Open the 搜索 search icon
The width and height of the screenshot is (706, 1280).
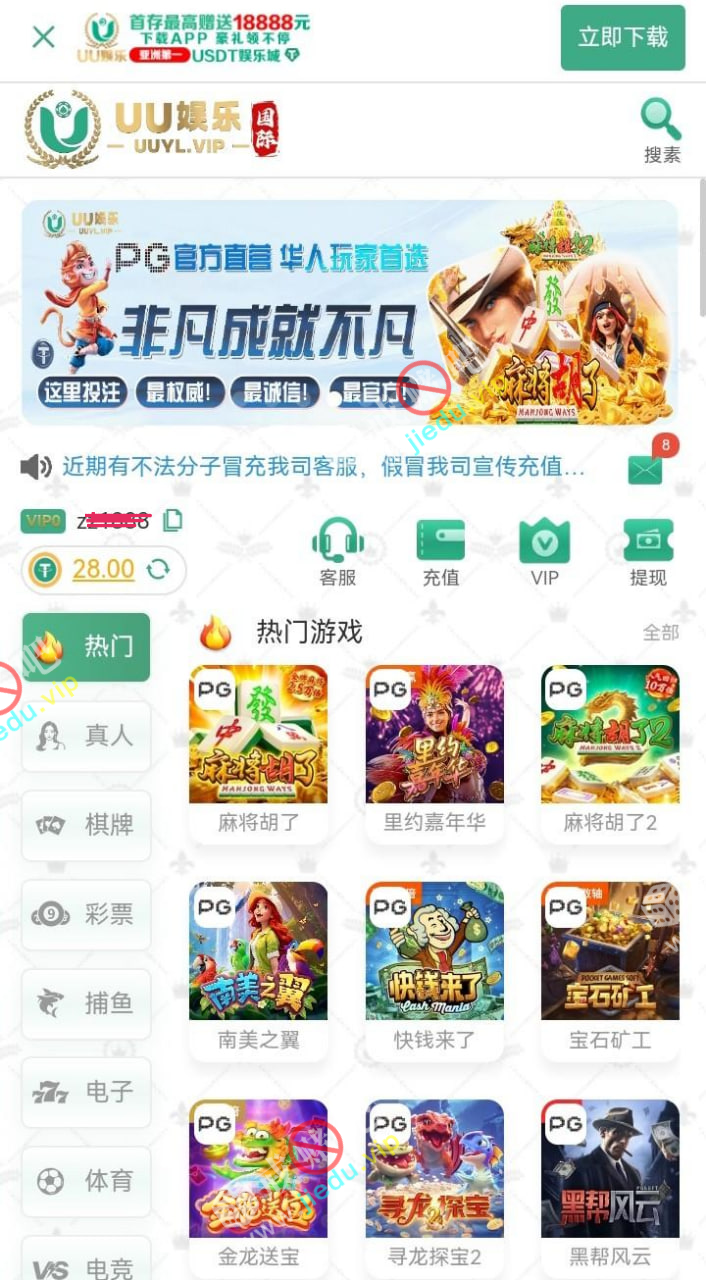point(661,130)
